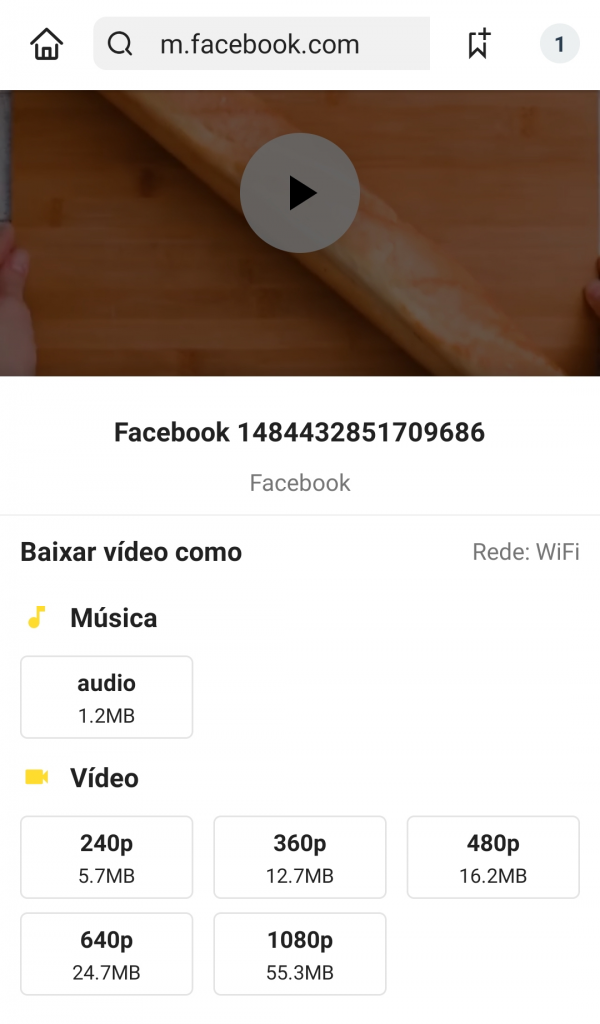The image size is (600, 1024).
Task: Download the 1.2MB audio file
Action: [x=106, y=697]
